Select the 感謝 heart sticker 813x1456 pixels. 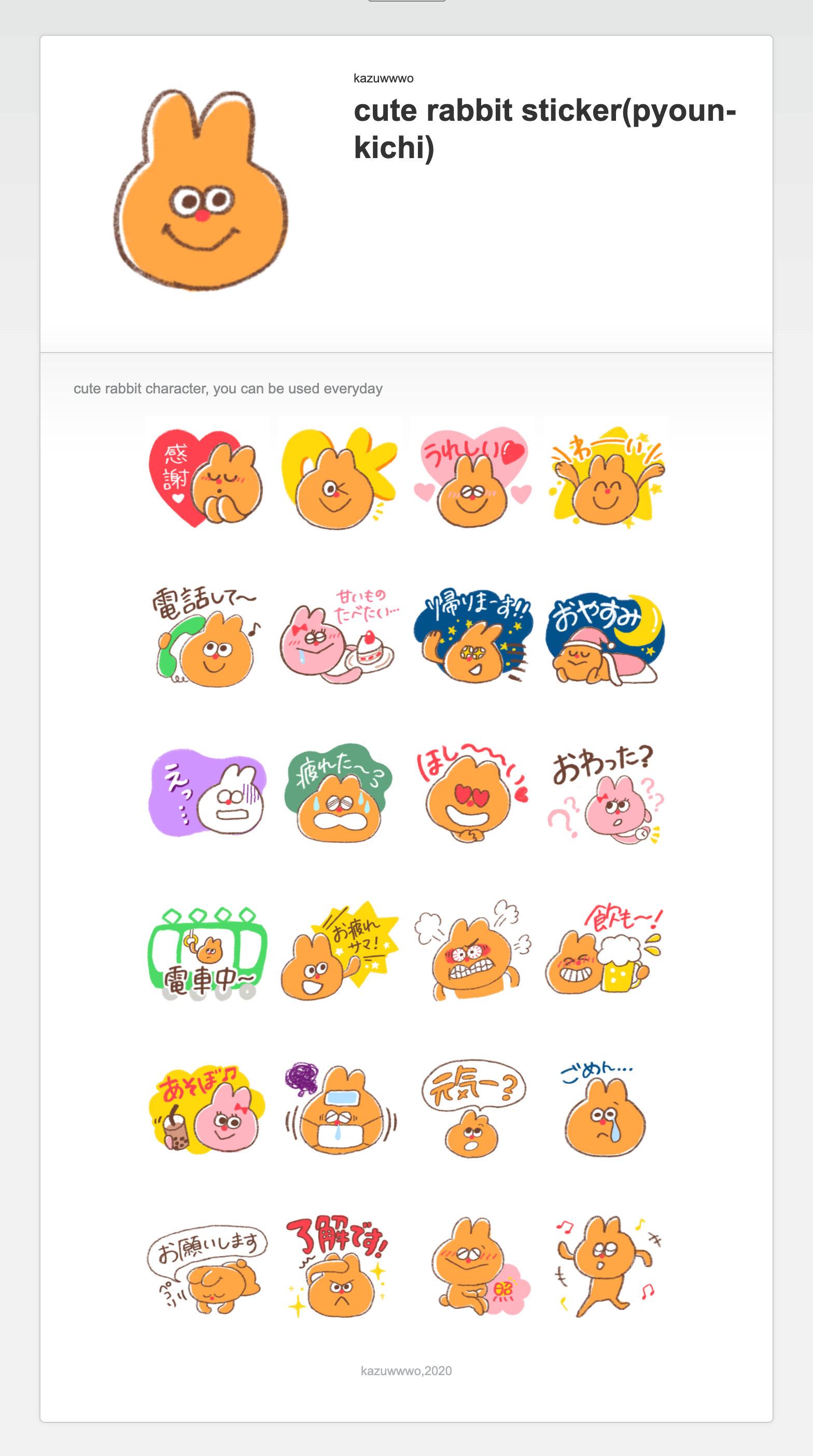tap(207, 478)
